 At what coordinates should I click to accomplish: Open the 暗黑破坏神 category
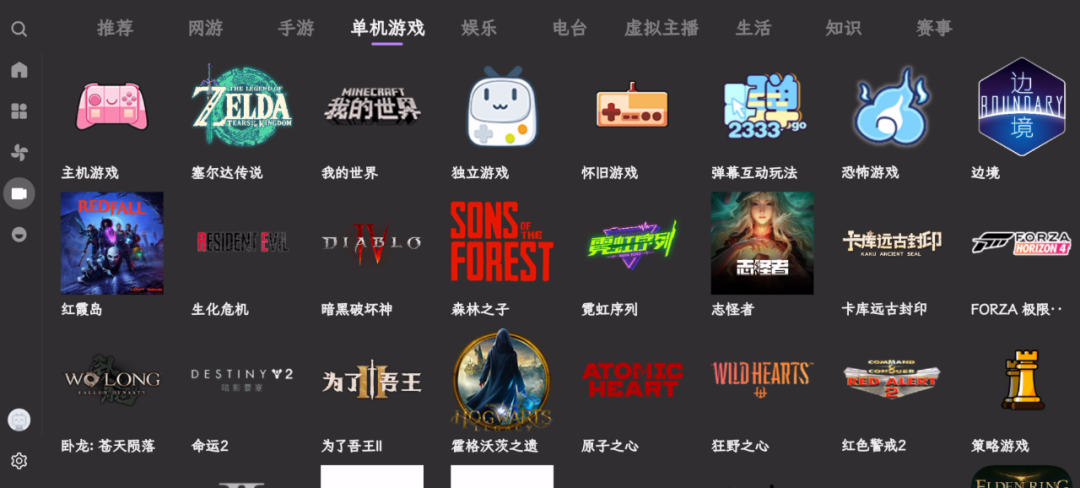(372, 243)
